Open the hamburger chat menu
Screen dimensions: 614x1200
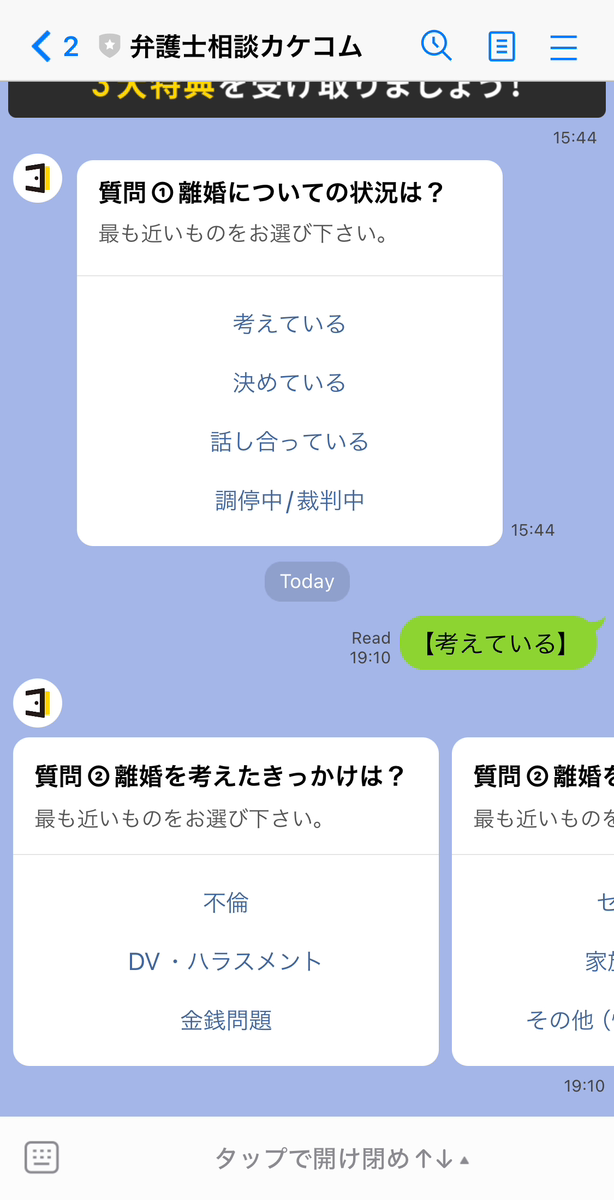(x=564, y=46)
